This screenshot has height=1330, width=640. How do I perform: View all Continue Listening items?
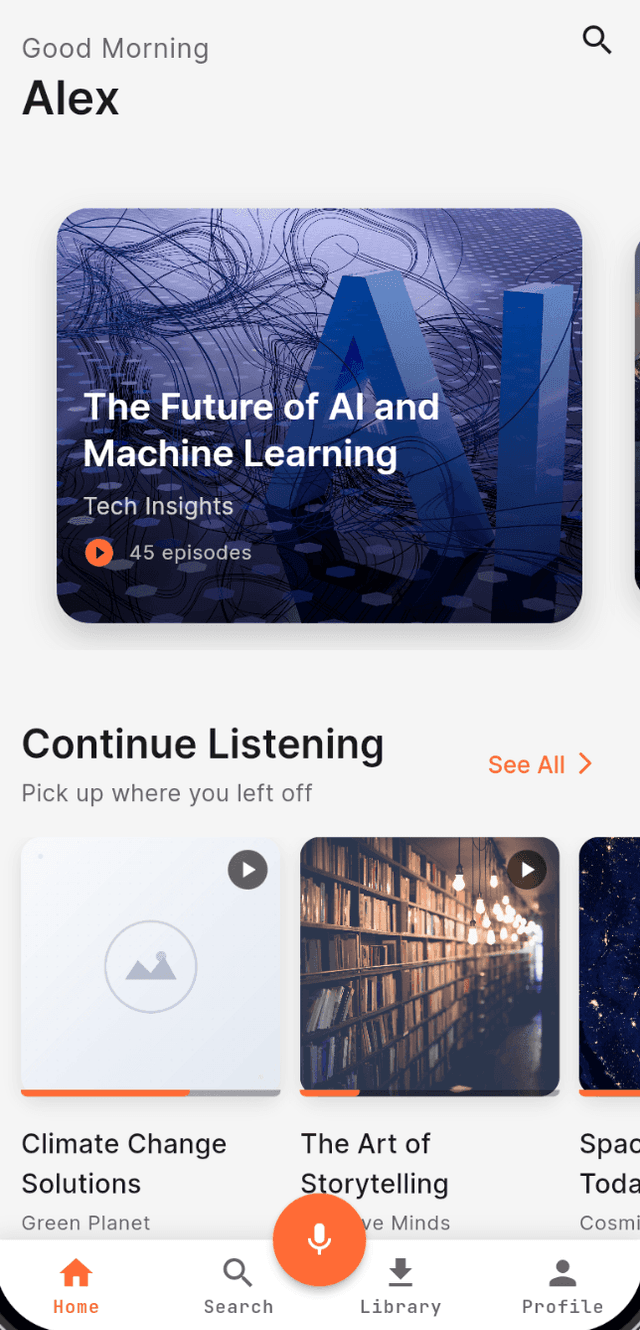(x=540, y=765)
